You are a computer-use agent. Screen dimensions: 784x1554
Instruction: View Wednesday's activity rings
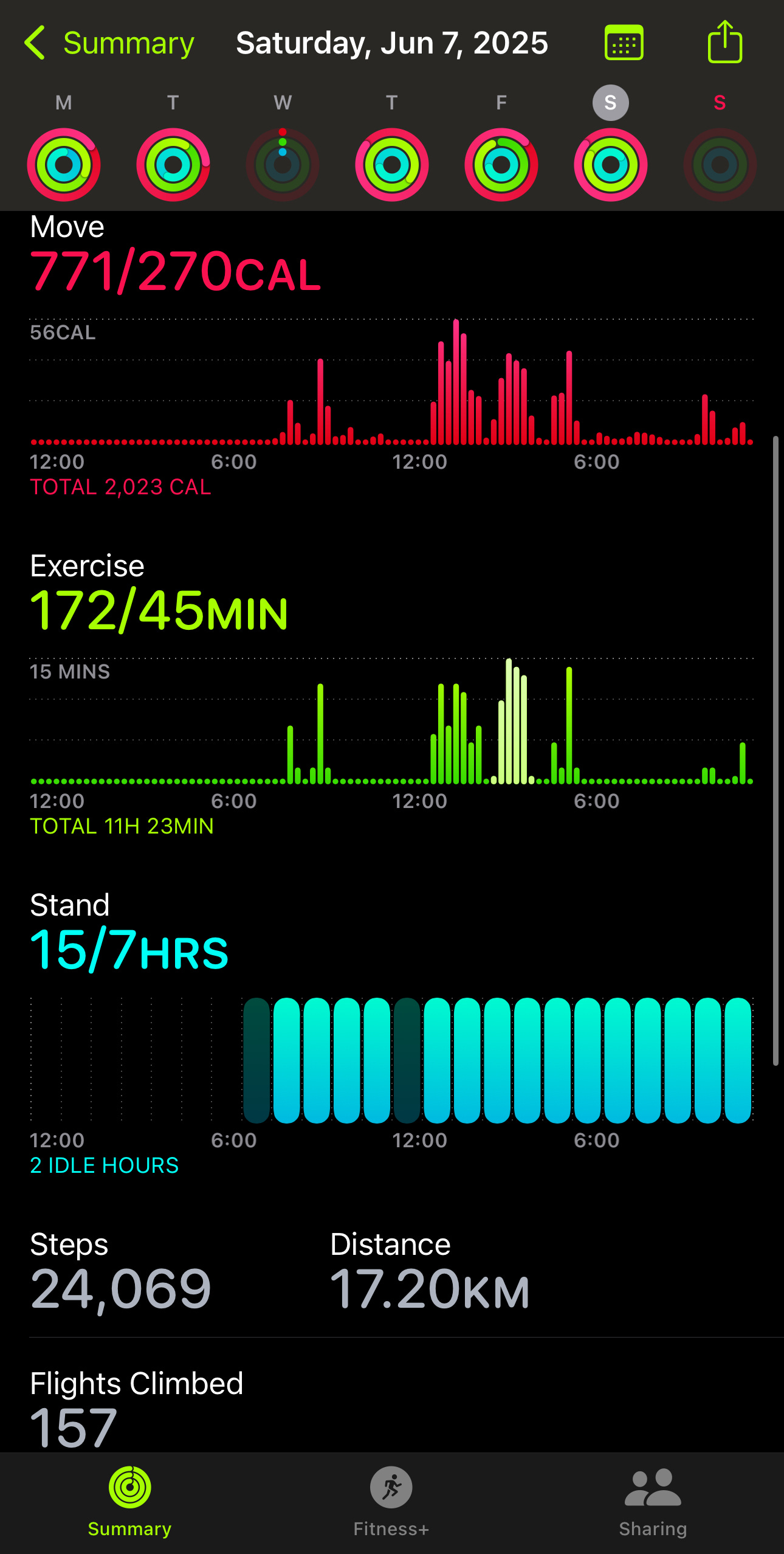point(283,164)
